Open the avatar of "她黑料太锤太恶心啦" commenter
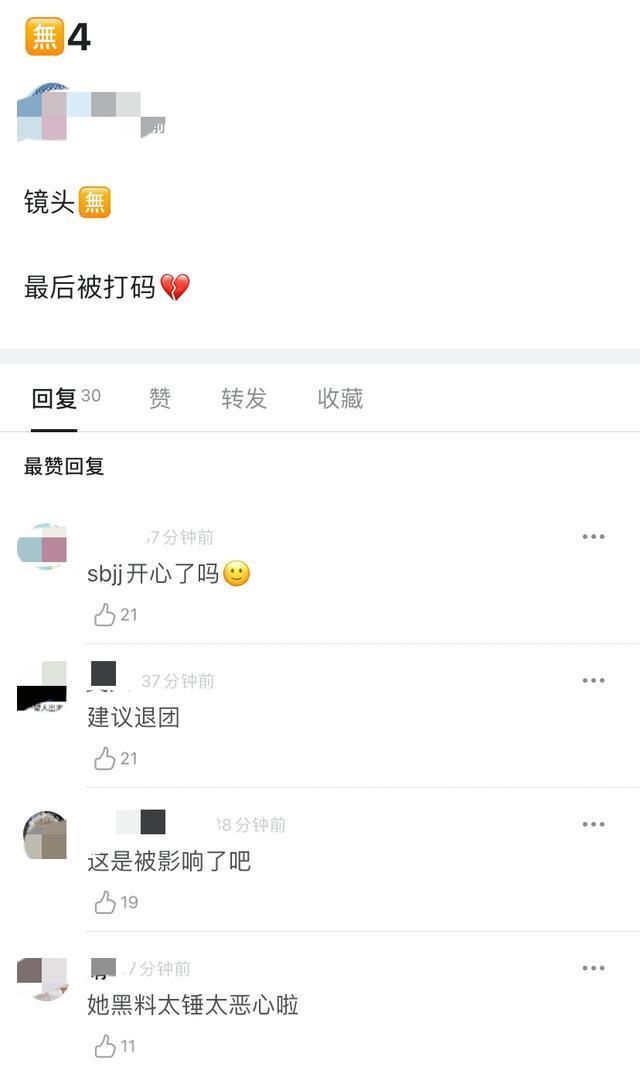 coord(42,978)
